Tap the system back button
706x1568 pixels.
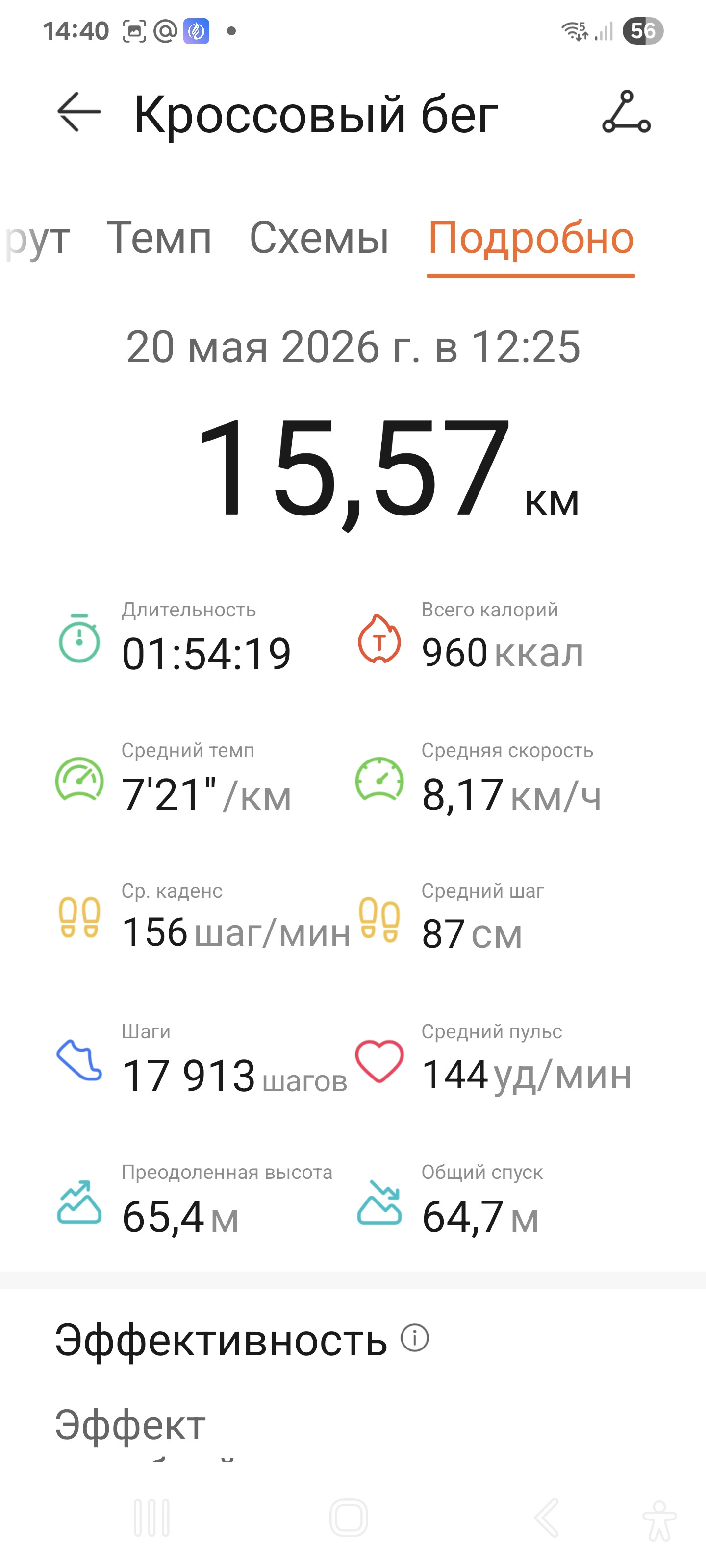pyautogui.click(x=547, y=1518)
